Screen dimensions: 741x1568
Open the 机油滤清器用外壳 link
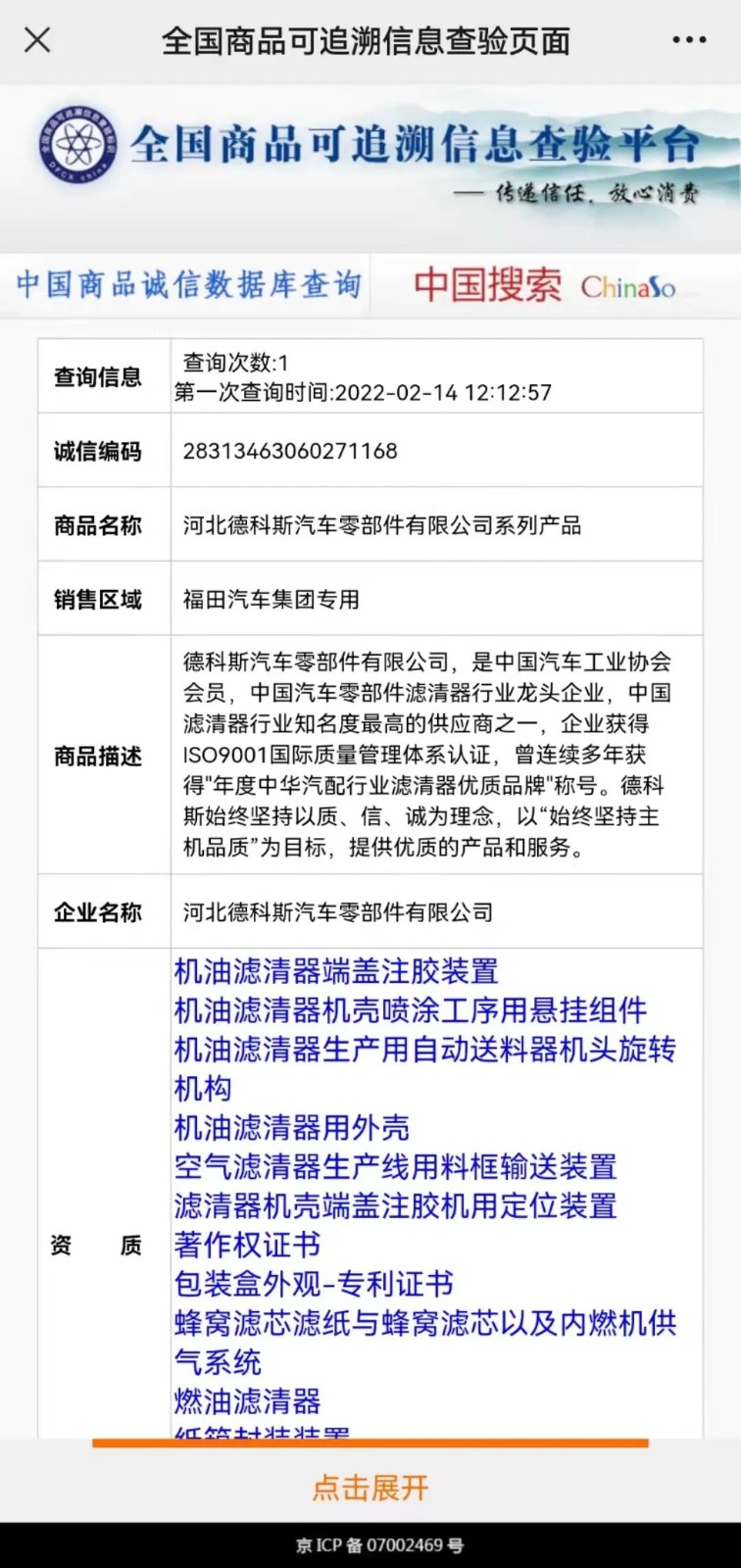coord(292,1128)
